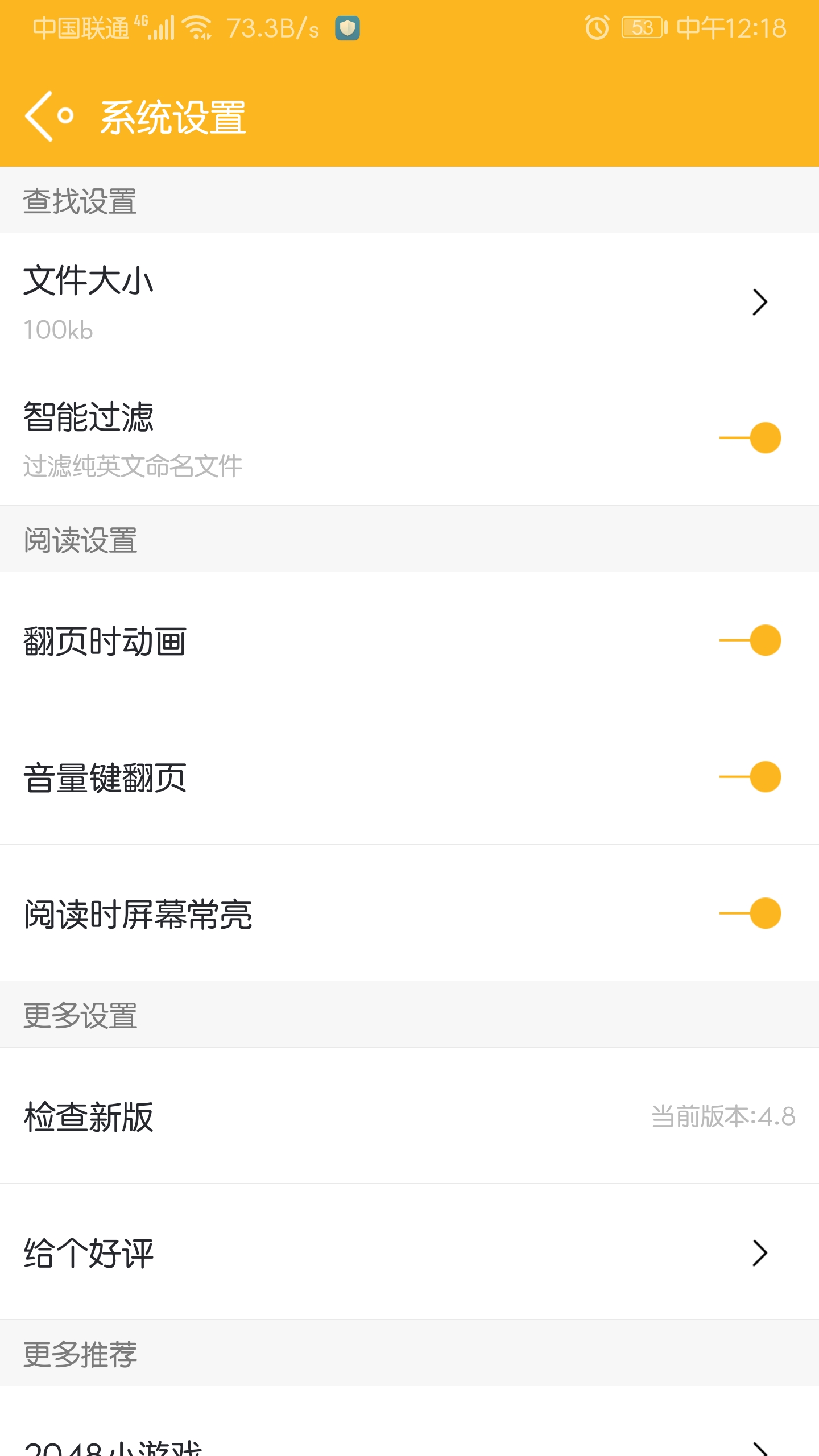The height and width of the screenshot is (1456, 819).
Task: Open 给个好评 to rate the app
Action: point(409,1252)
